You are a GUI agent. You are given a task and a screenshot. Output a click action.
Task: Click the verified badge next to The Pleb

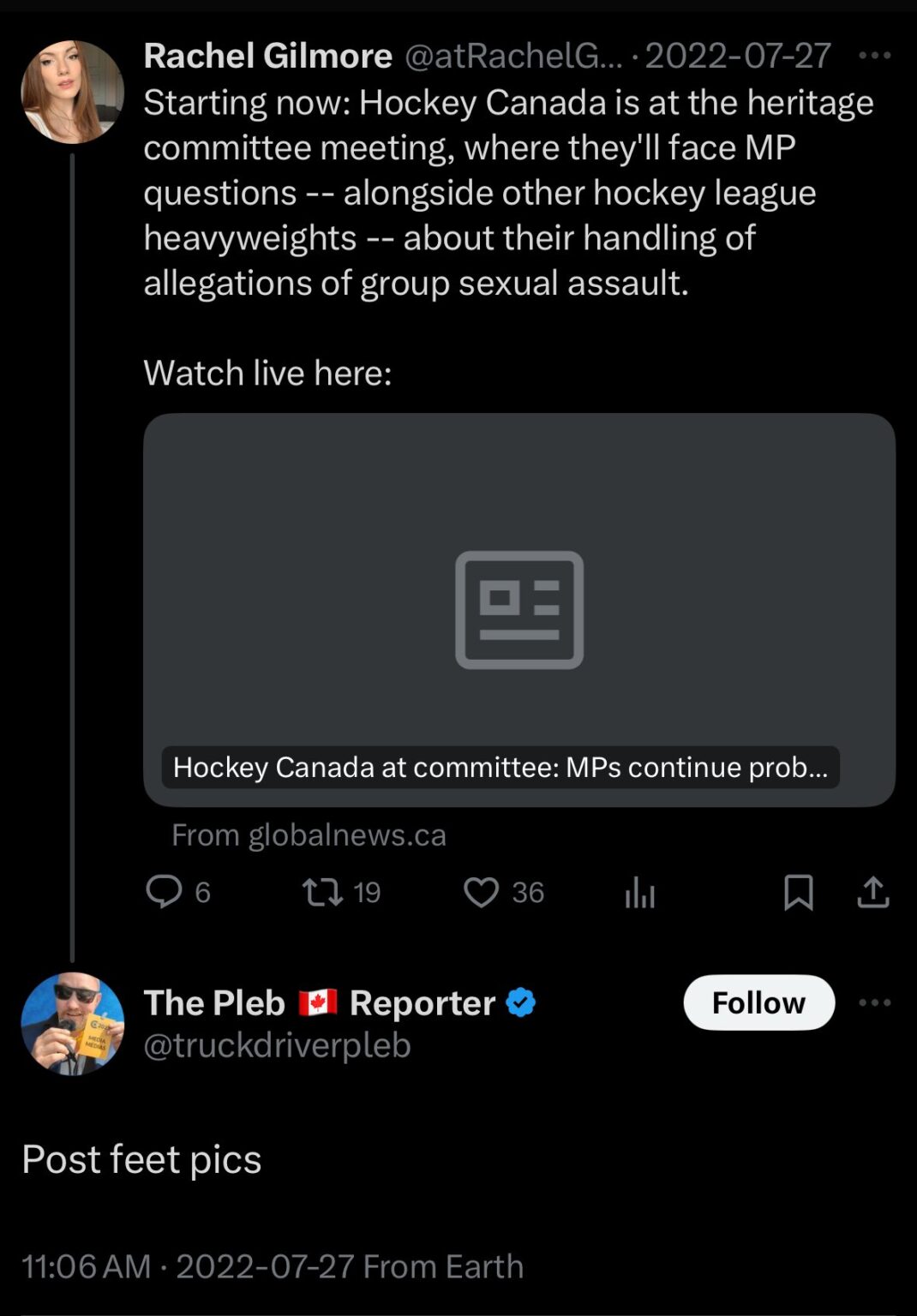tap(521, 1002)
